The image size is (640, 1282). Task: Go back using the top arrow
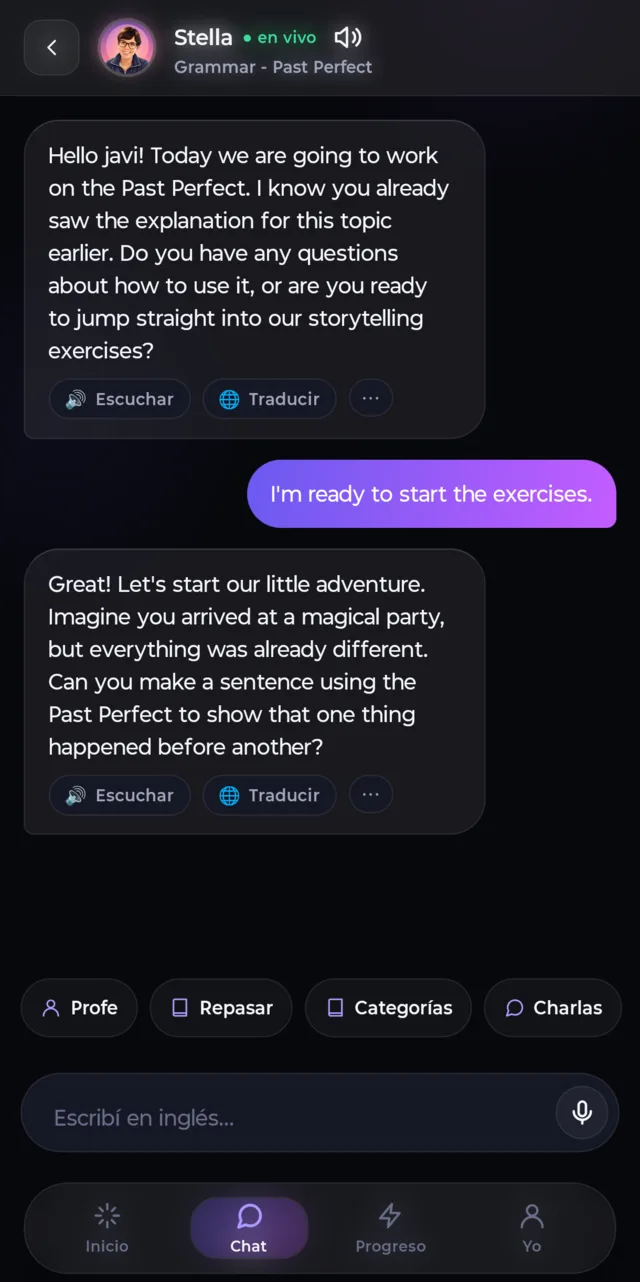click(x=51, y=47)
